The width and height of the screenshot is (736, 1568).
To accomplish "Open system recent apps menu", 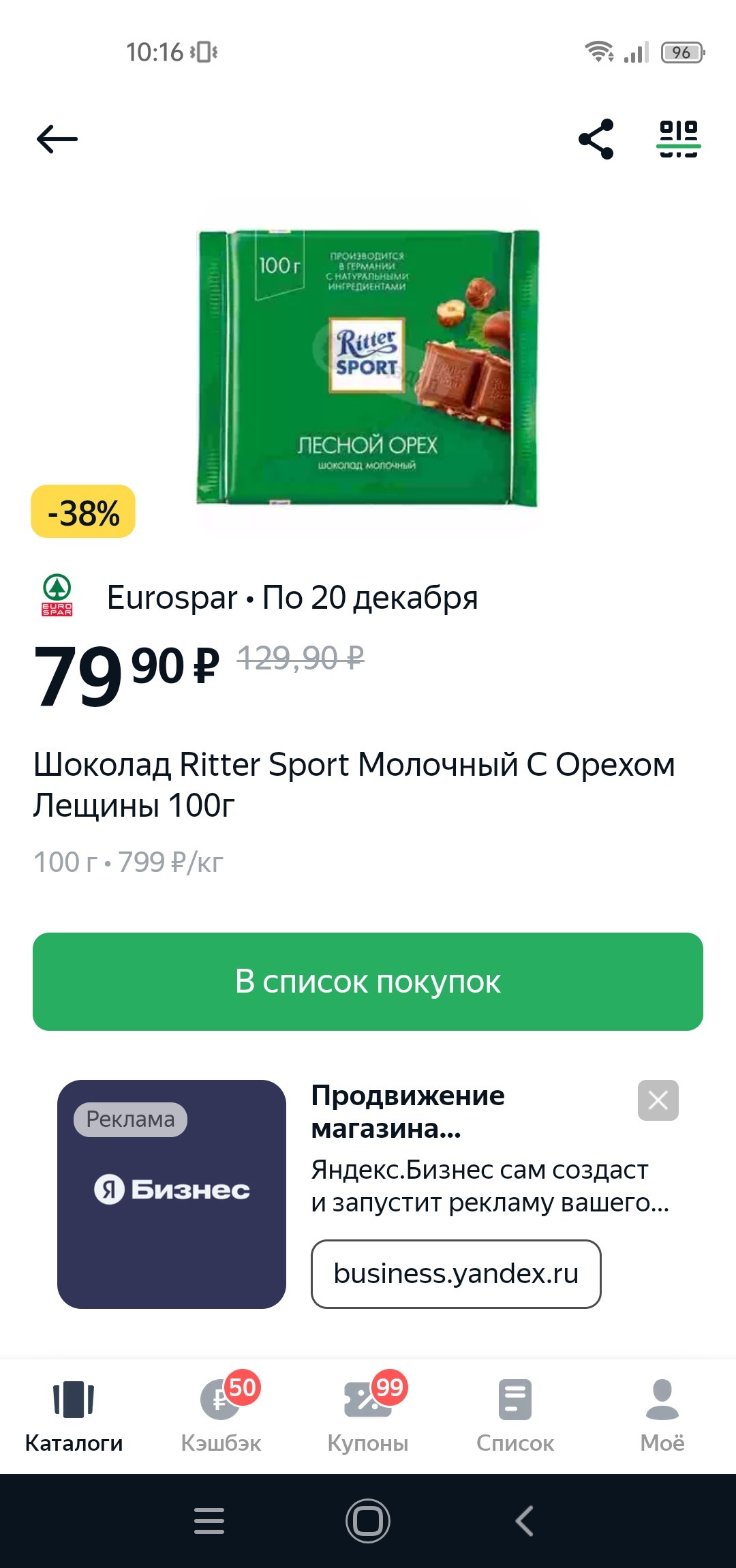I will coord(209,1521).
